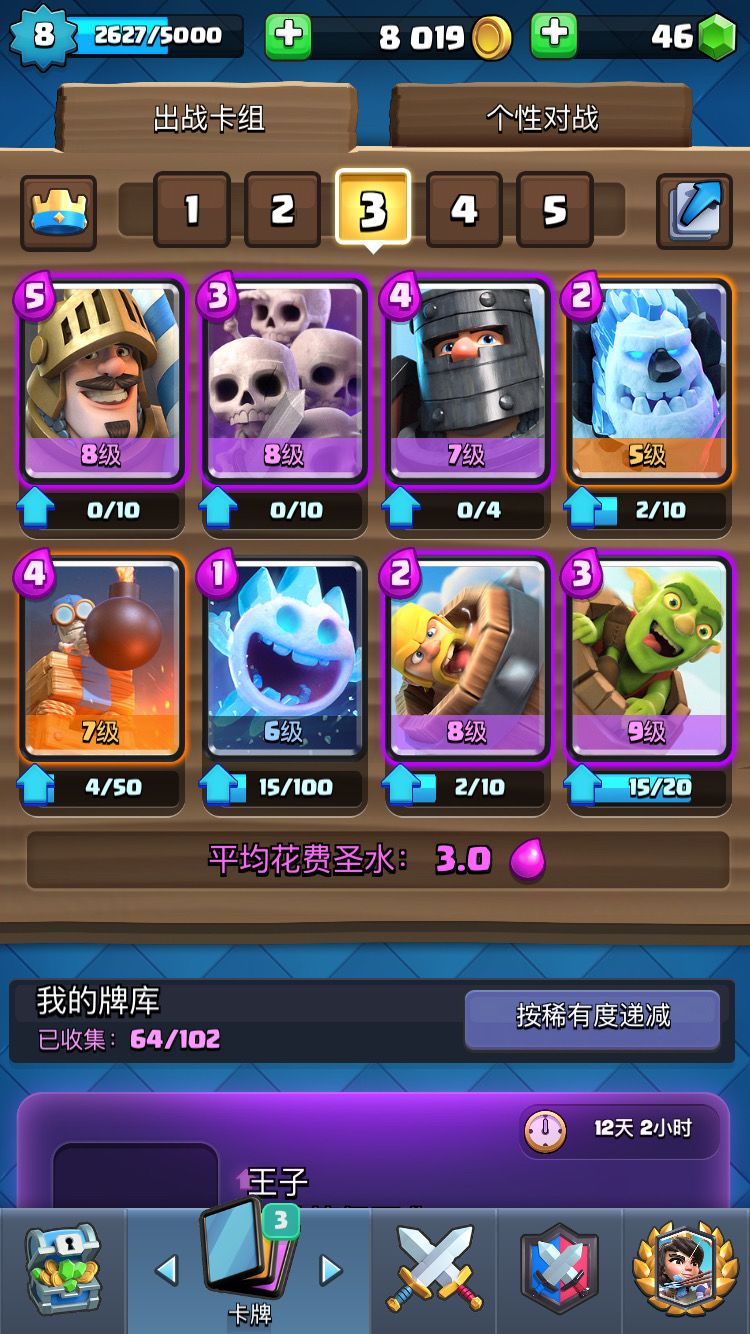Share the deck with the arrow icon
This screenshot has height=1334, width=750.
click(x=694, y=212)
